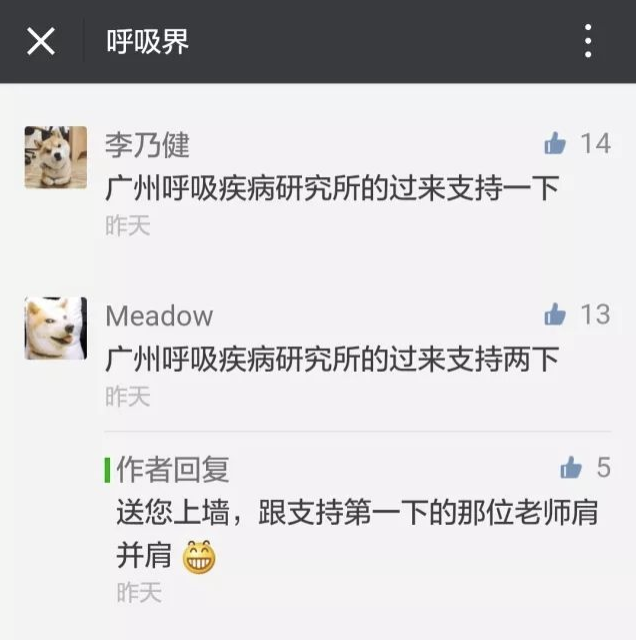
Task: Like the author's reply (作者回复)
Action: (x=571, y=467)
